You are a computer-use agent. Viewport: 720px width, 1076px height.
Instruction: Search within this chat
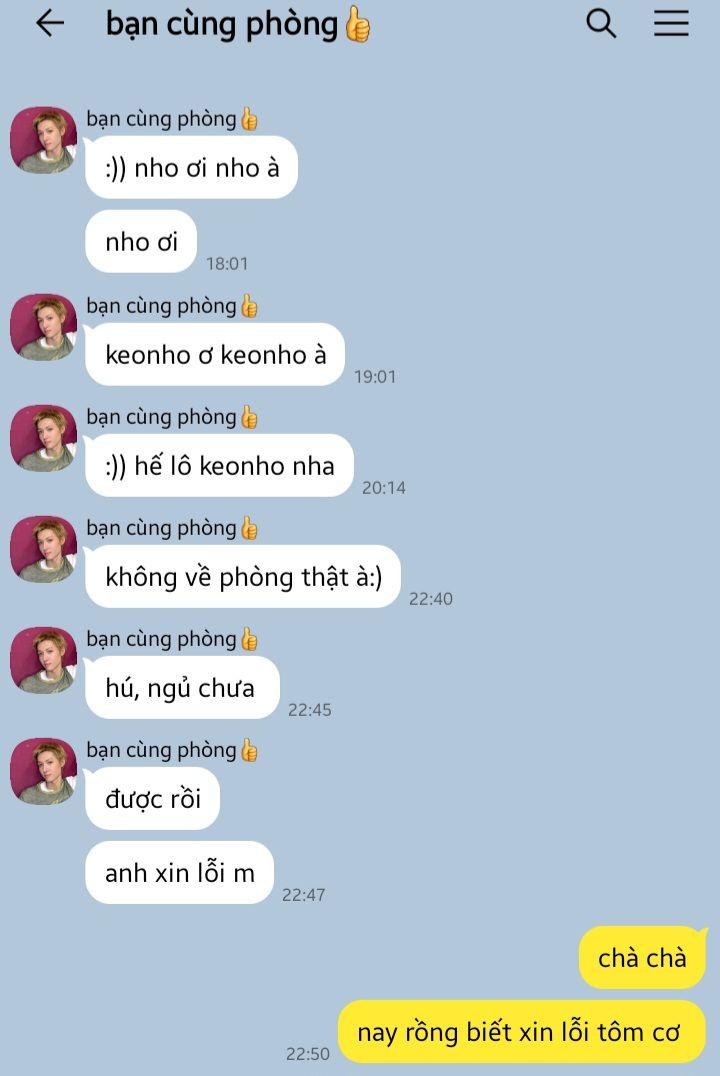[x=601, y=23]
